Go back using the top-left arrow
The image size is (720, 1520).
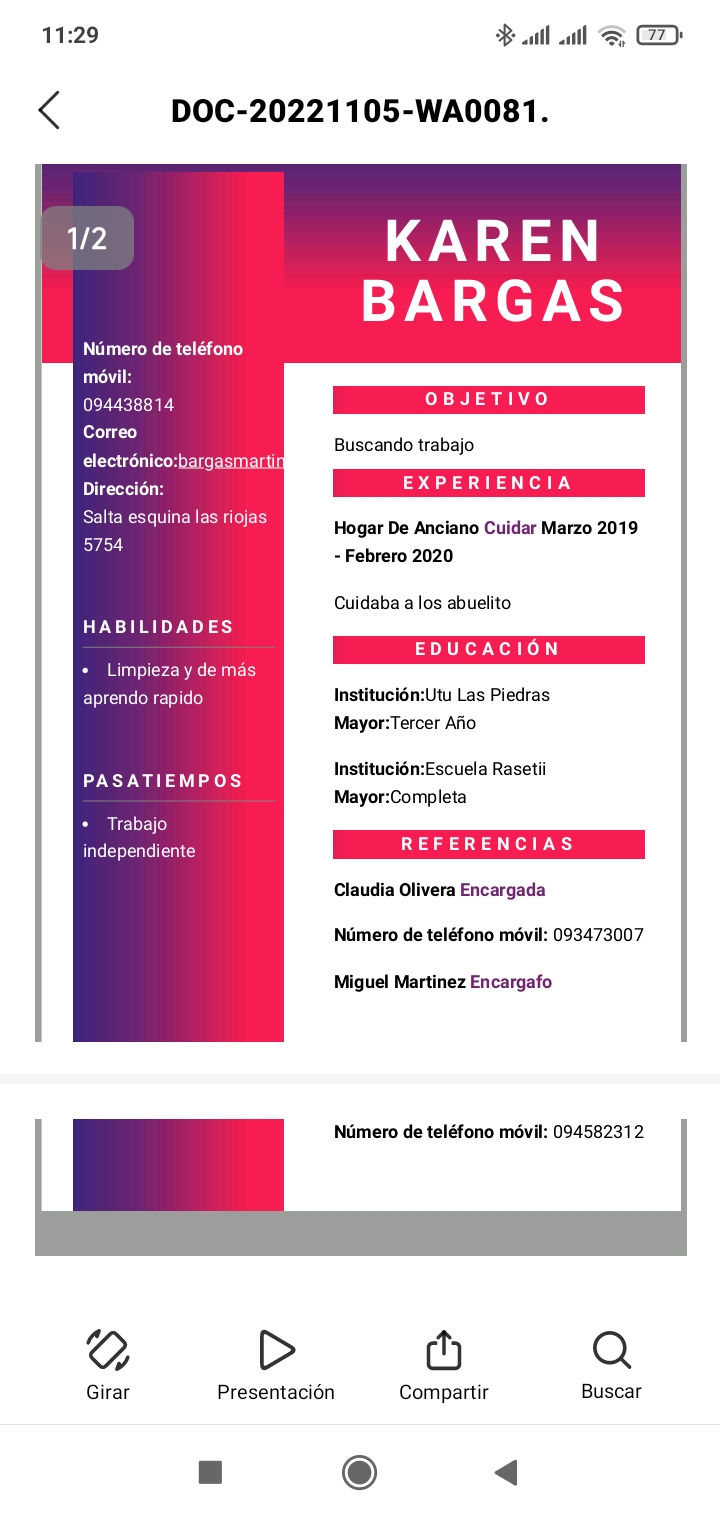(49, 110)
